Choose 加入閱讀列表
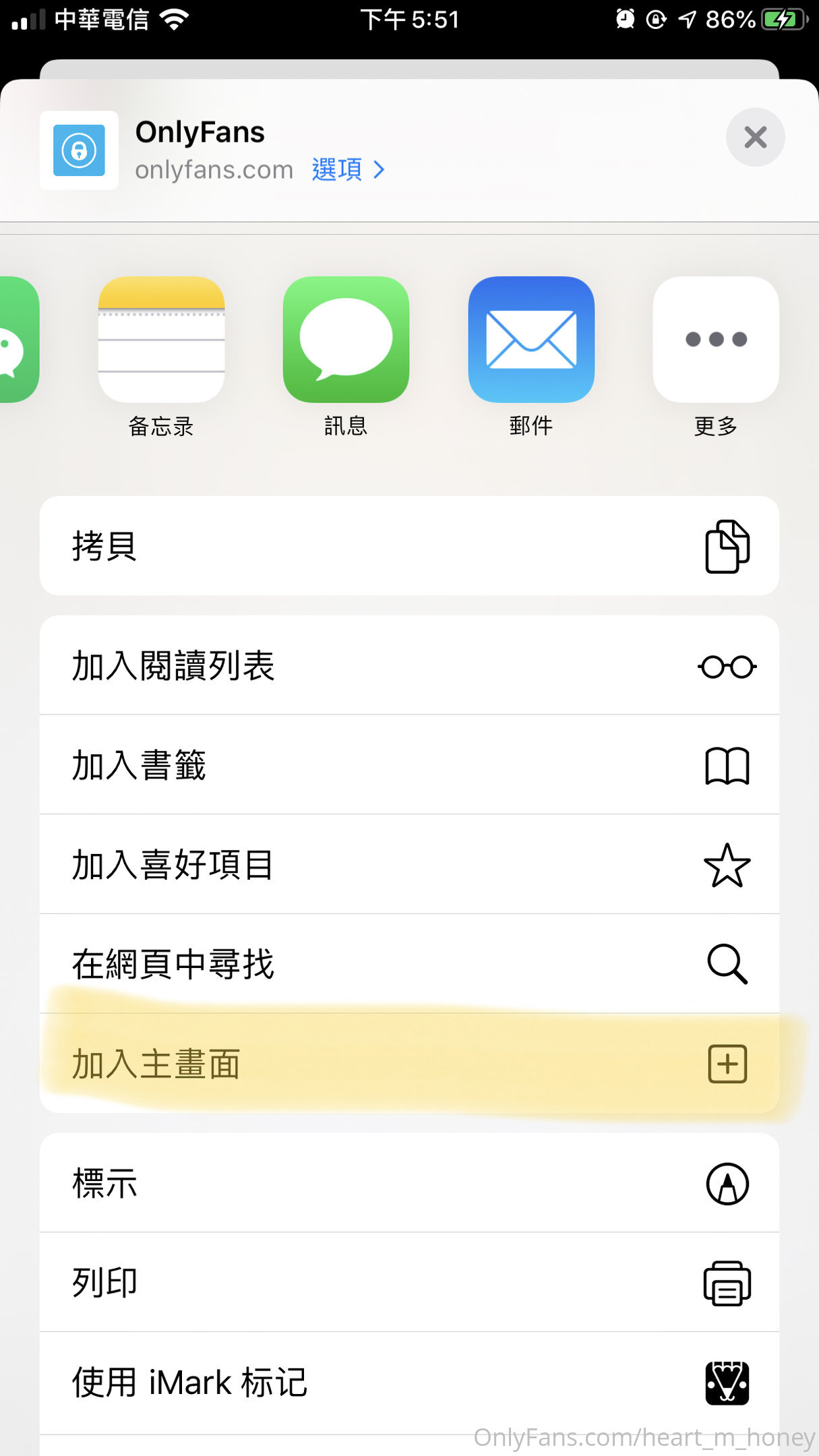The width and height of the screenshot is (819, 1456). pos(409,666)
